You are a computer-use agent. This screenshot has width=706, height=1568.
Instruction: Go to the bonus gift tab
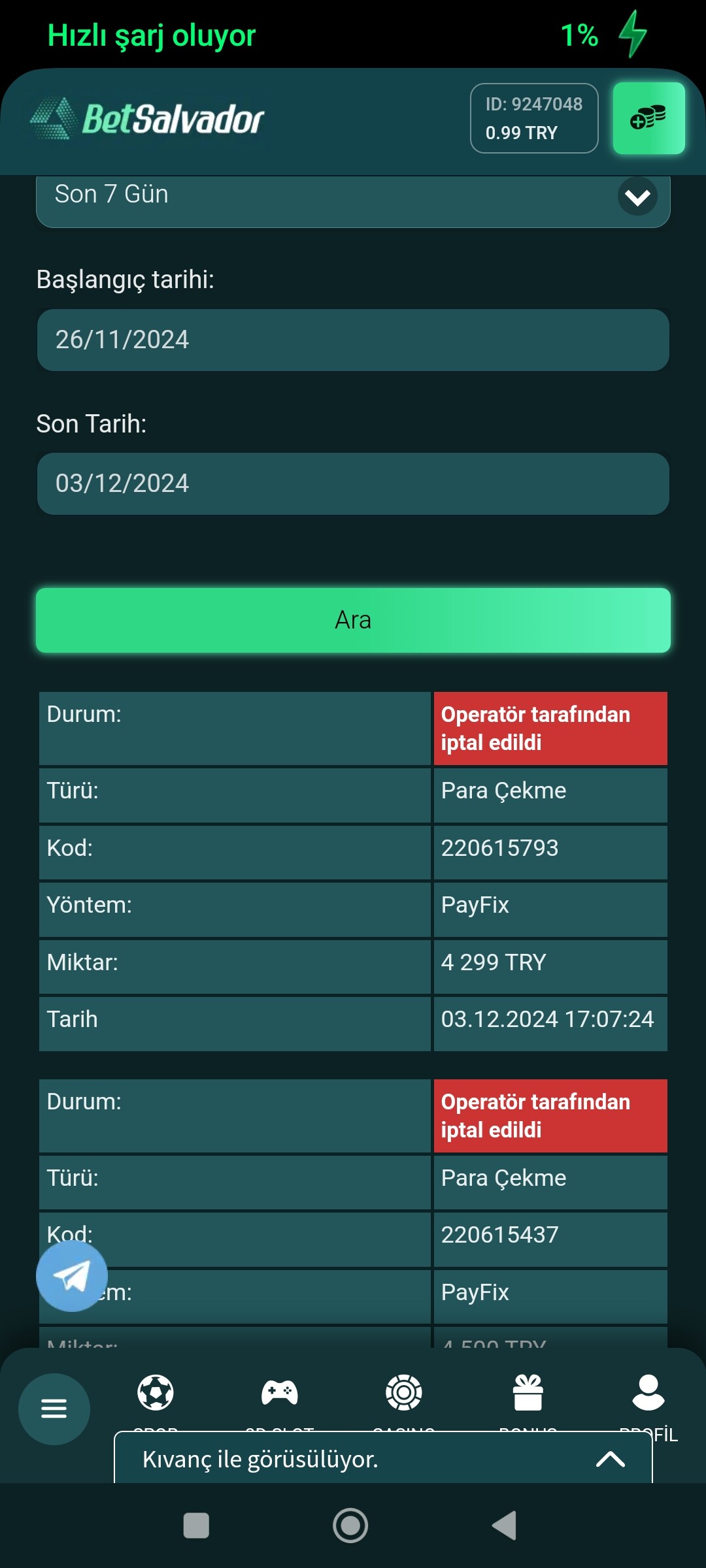click(528, 1398)
